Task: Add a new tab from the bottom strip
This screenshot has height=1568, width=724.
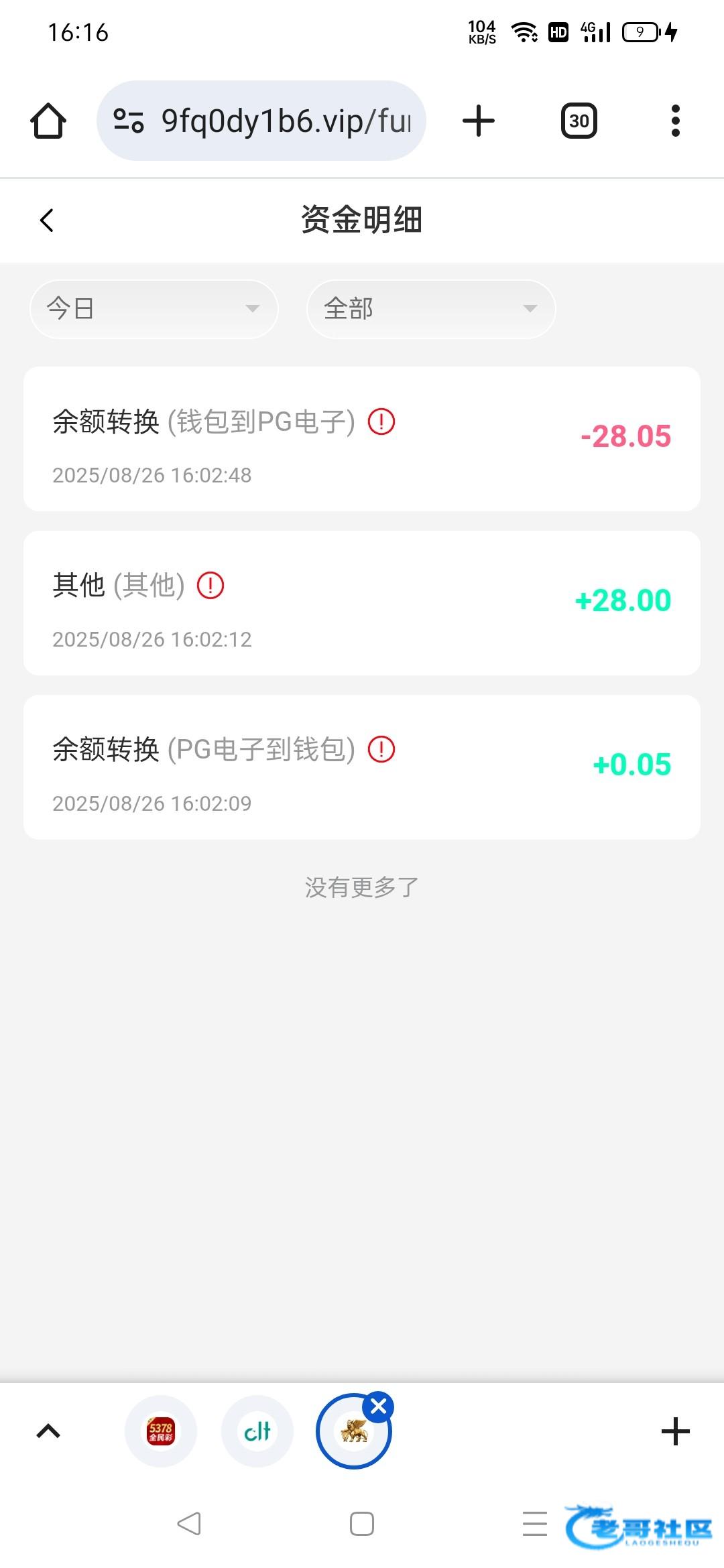Action: [x=676, y=1432]
